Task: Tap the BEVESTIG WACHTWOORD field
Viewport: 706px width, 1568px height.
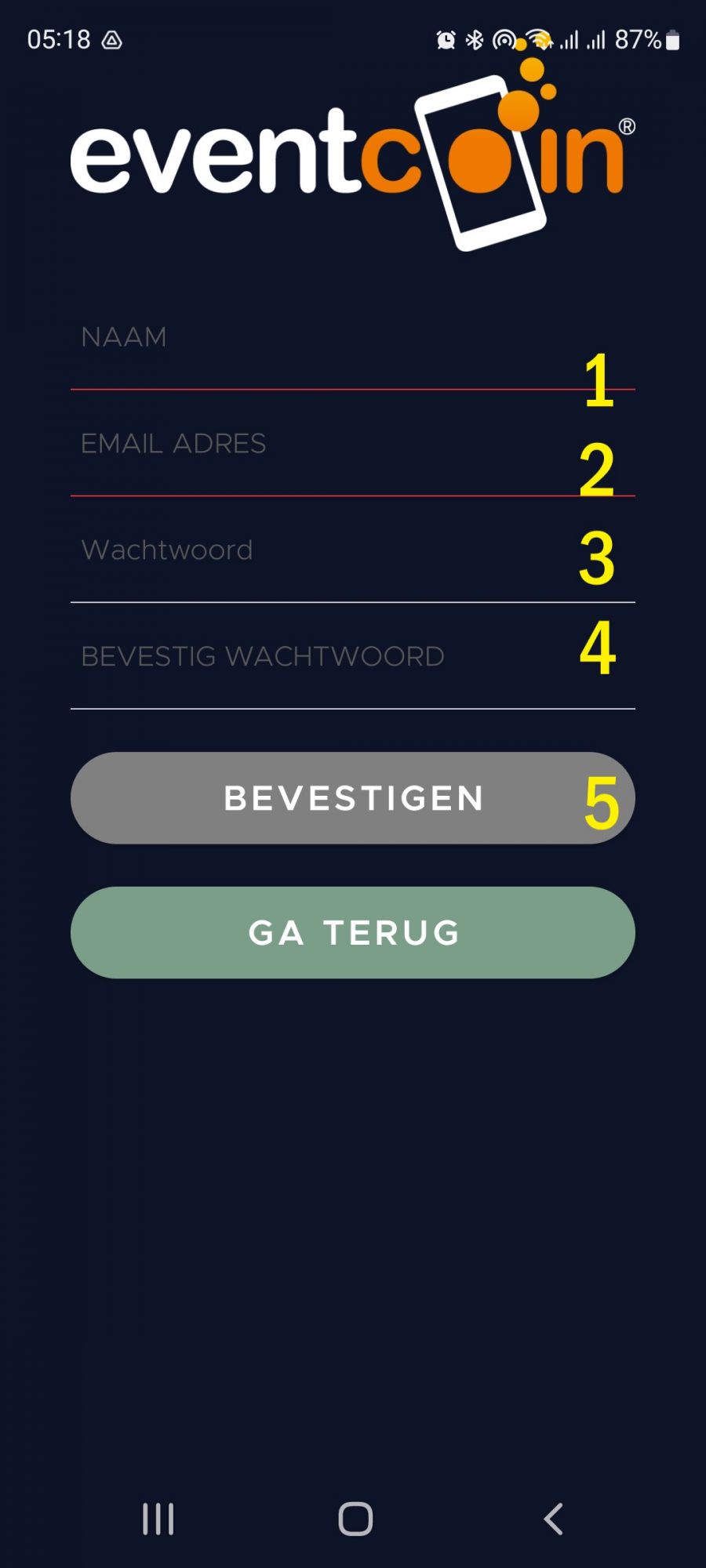Action: point(353,657)
